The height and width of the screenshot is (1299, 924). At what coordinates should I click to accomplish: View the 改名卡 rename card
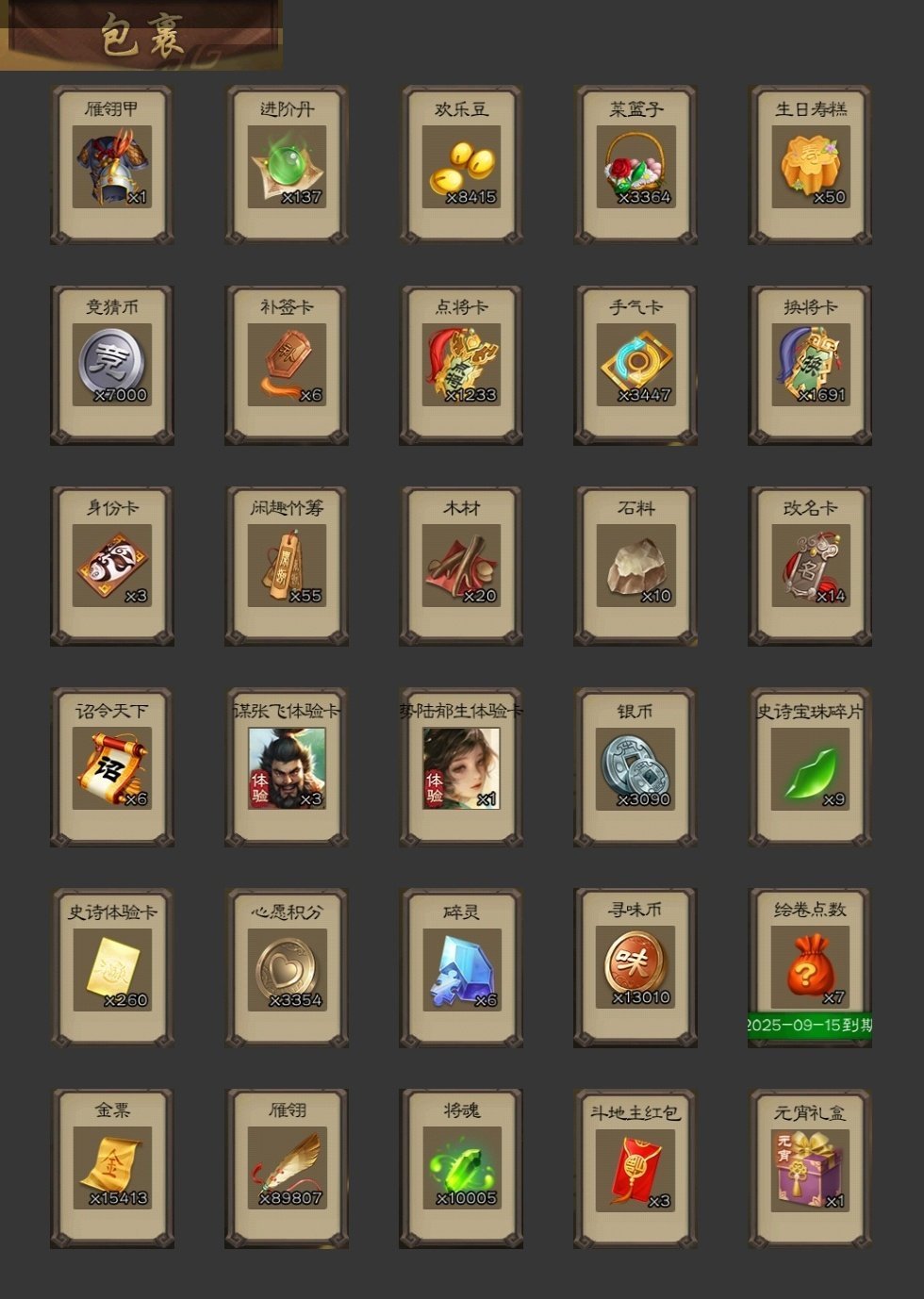click(810, 567)
